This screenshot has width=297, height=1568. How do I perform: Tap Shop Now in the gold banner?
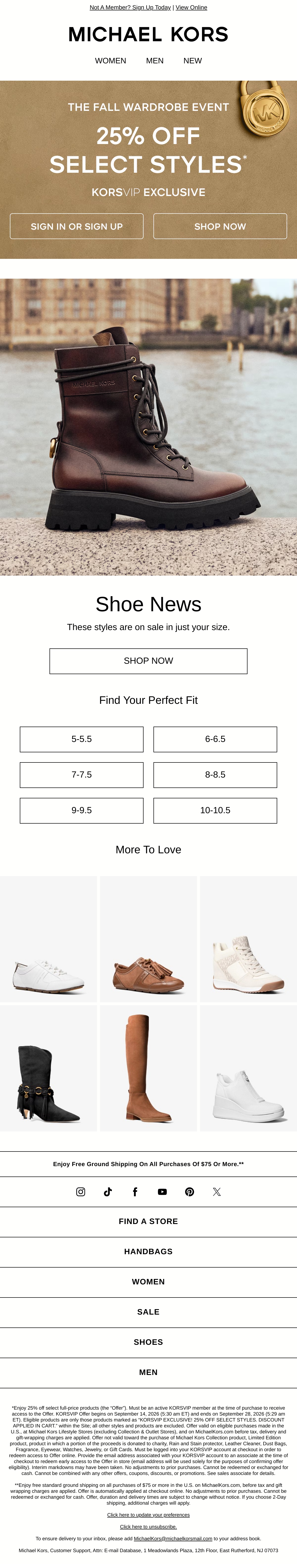tap(220, 226)
